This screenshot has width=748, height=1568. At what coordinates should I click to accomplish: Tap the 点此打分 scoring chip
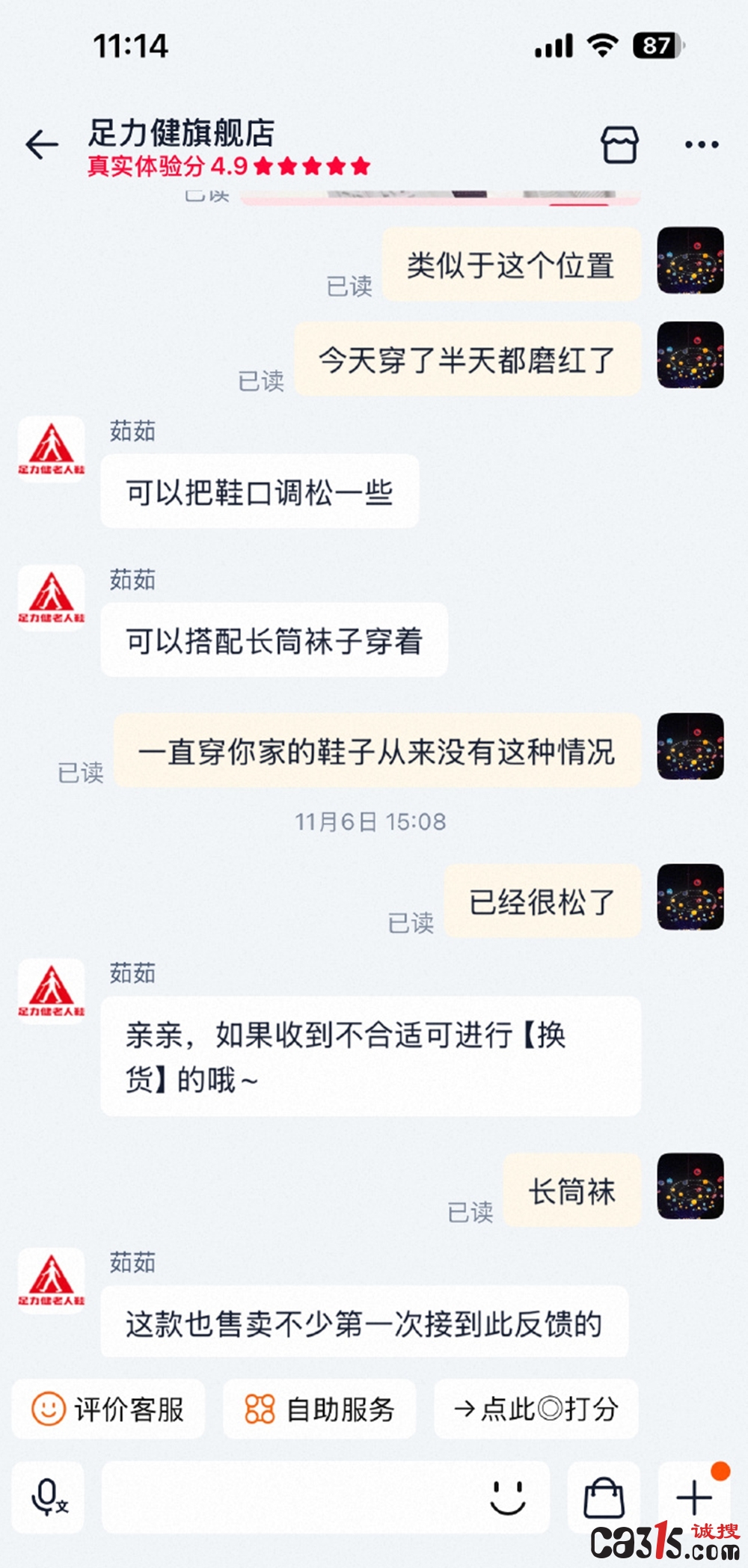click(536, 1409)
